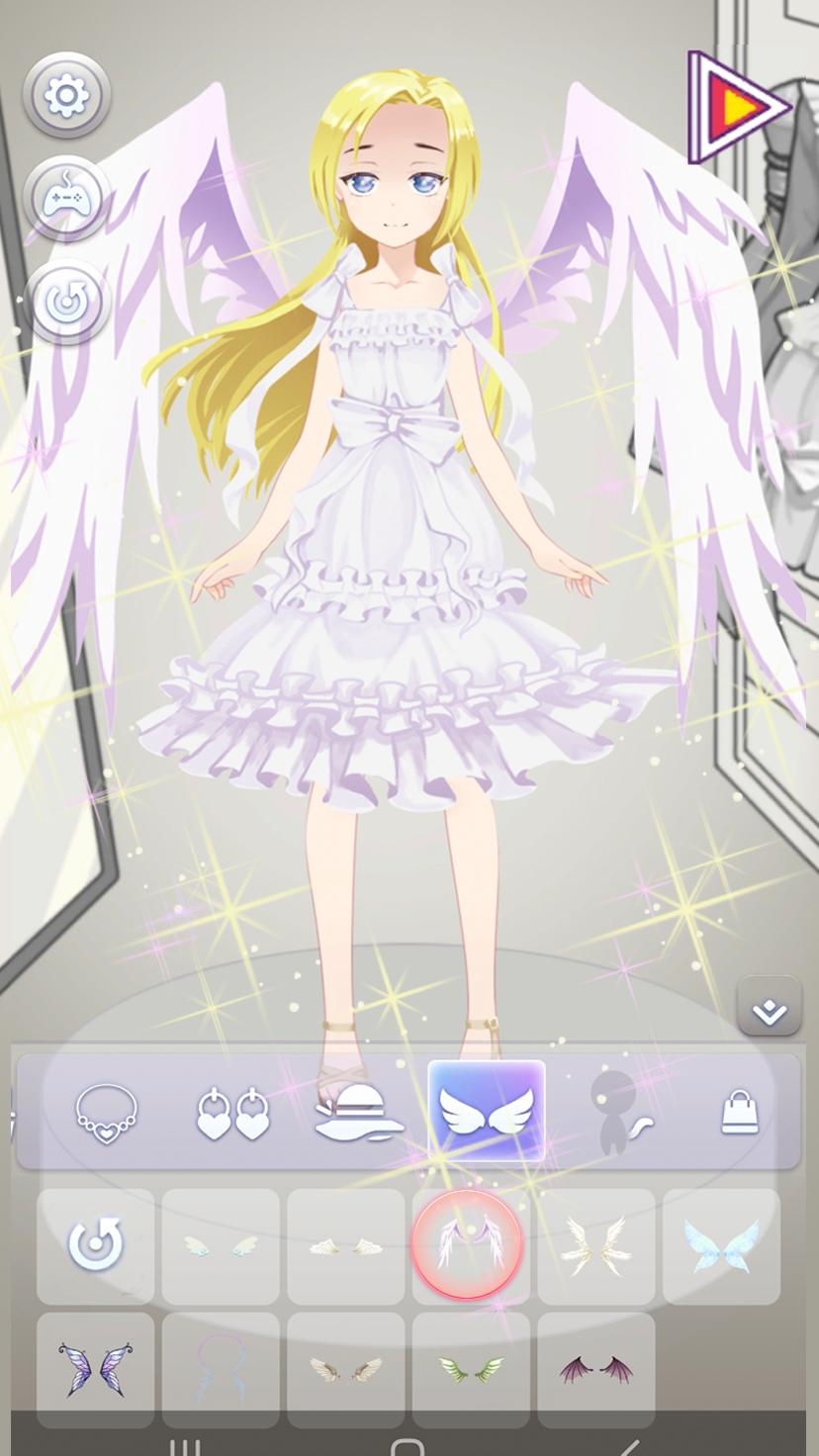Image resolution: width=819 pixels, height=1456 pixels.
Task: Open the settings gear
Action: [x=66, y=96]
